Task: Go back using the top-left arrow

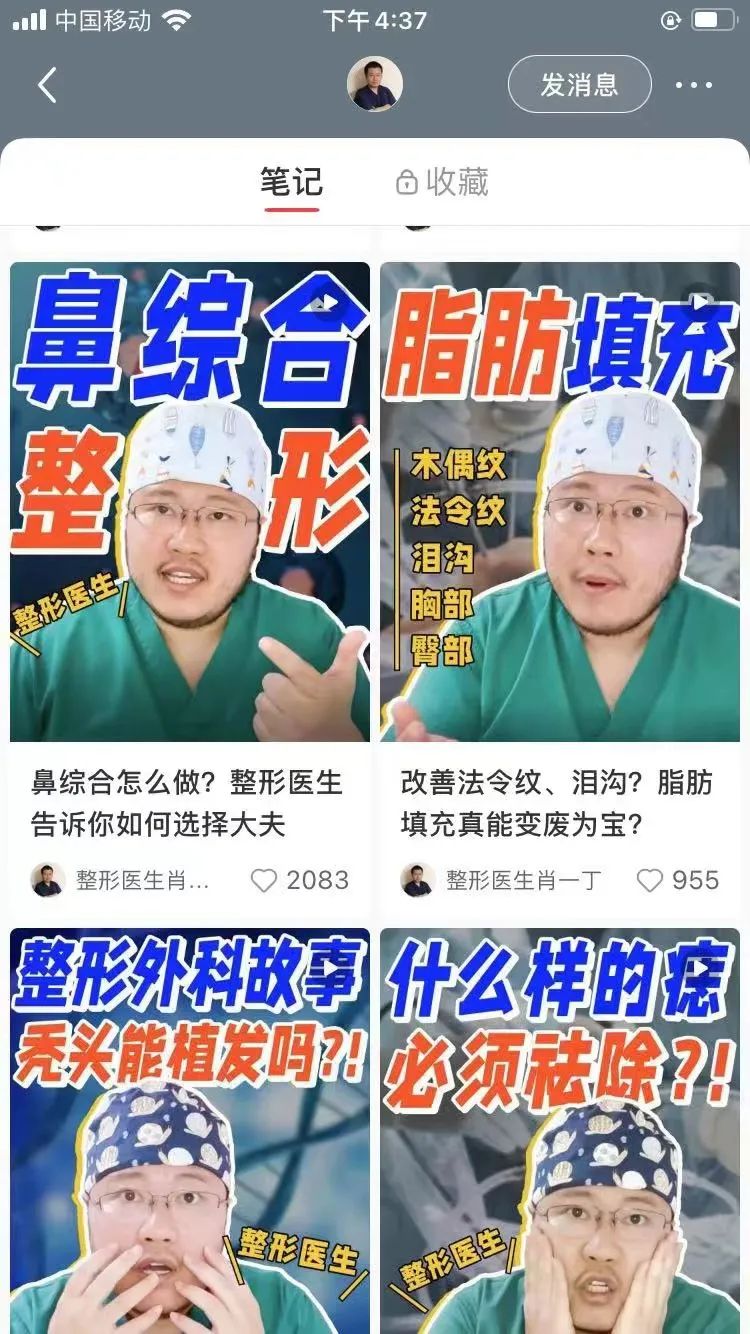Action: 47,85
